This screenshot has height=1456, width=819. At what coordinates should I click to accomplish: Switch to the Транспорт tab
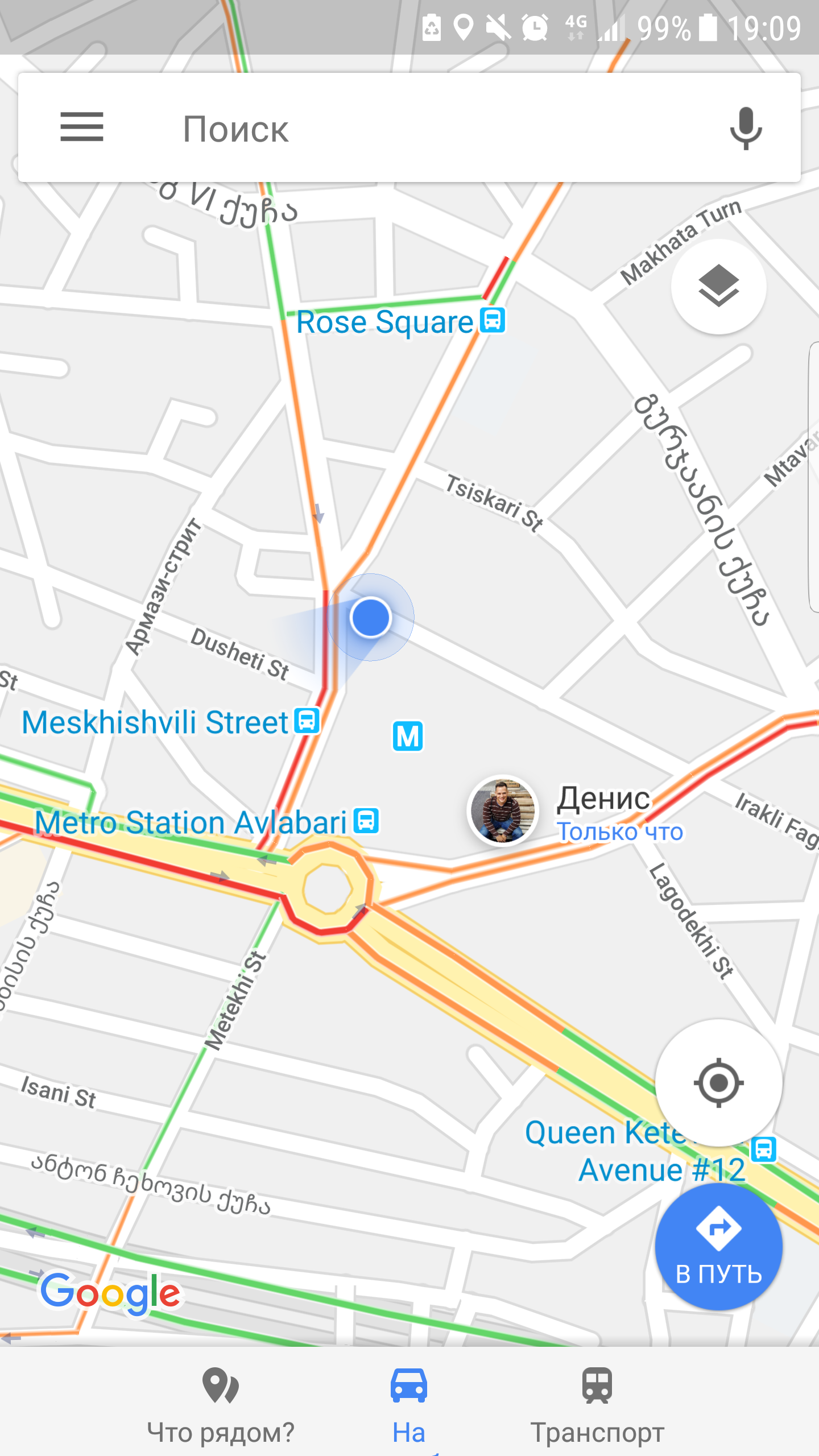click(597, 1405)
